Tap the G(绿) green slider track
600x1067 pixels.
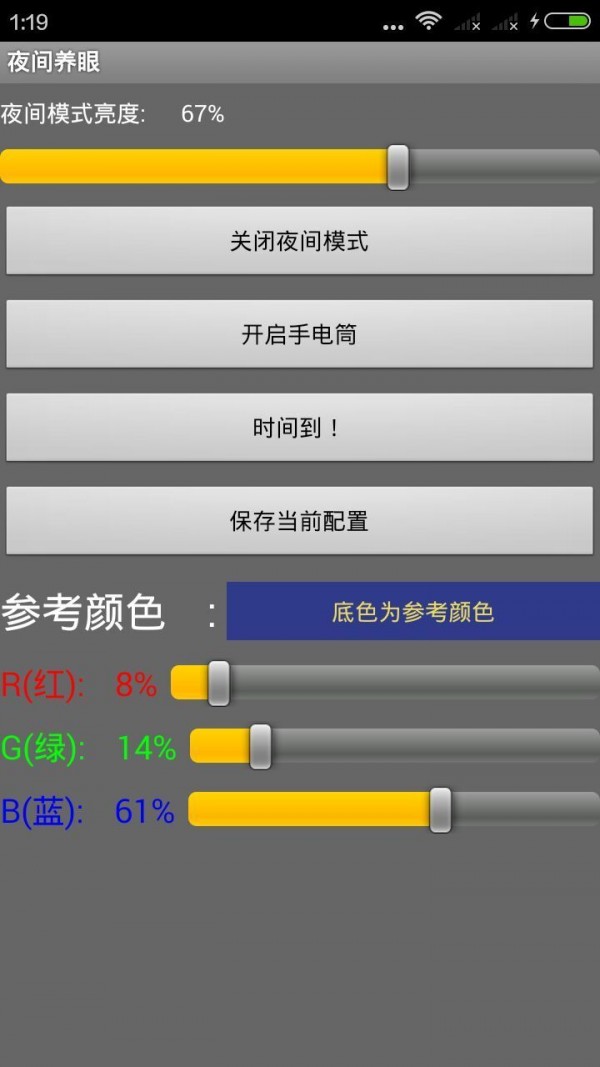[395, 747]
